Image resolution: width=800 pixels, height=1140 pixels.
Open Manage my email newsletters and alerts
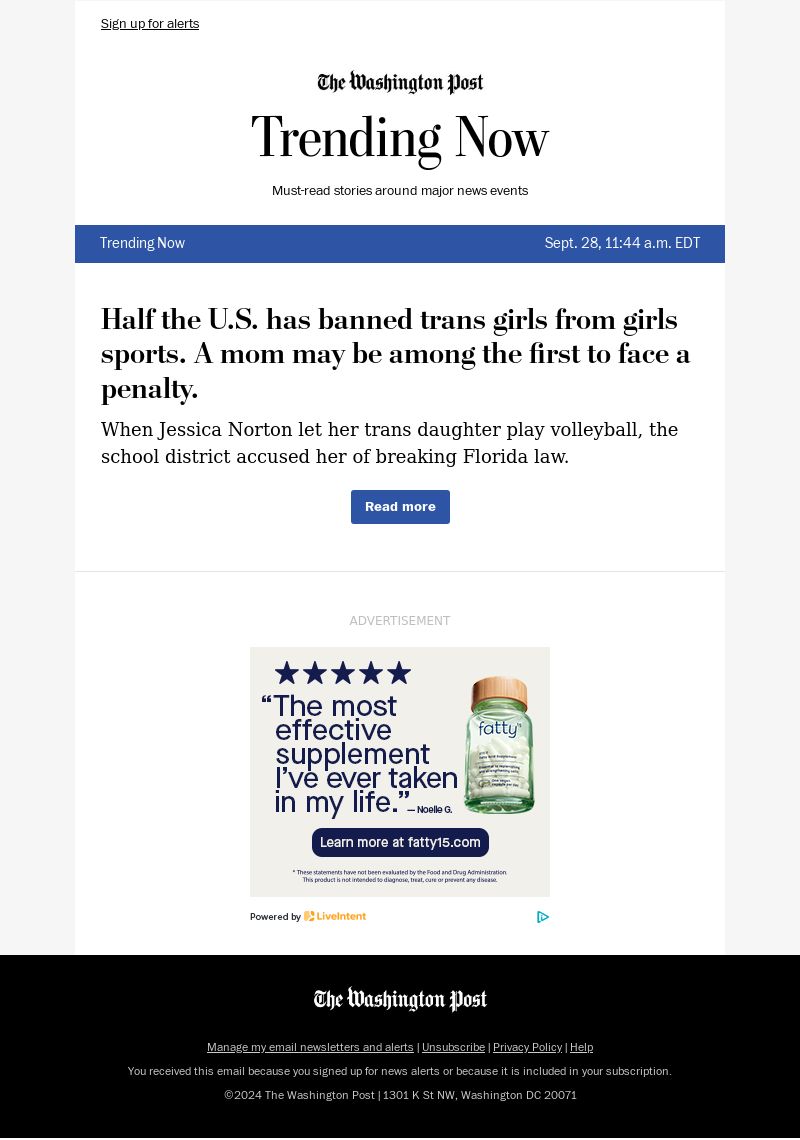[310, 1047]
